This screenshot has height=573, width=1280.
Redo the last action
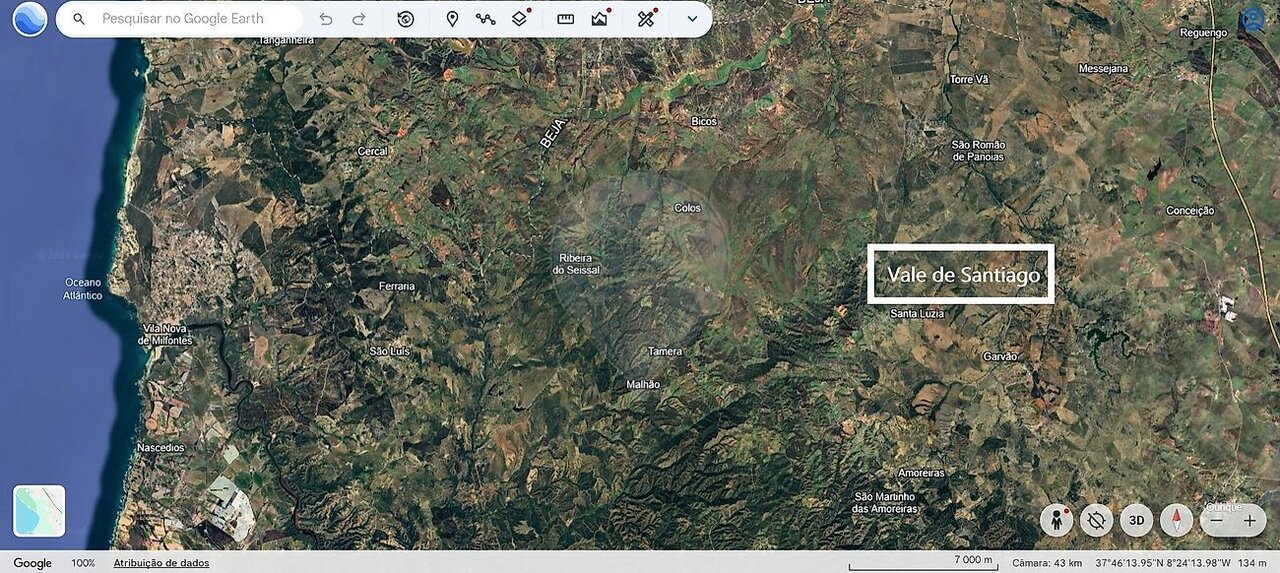click(x=359, y=19)
